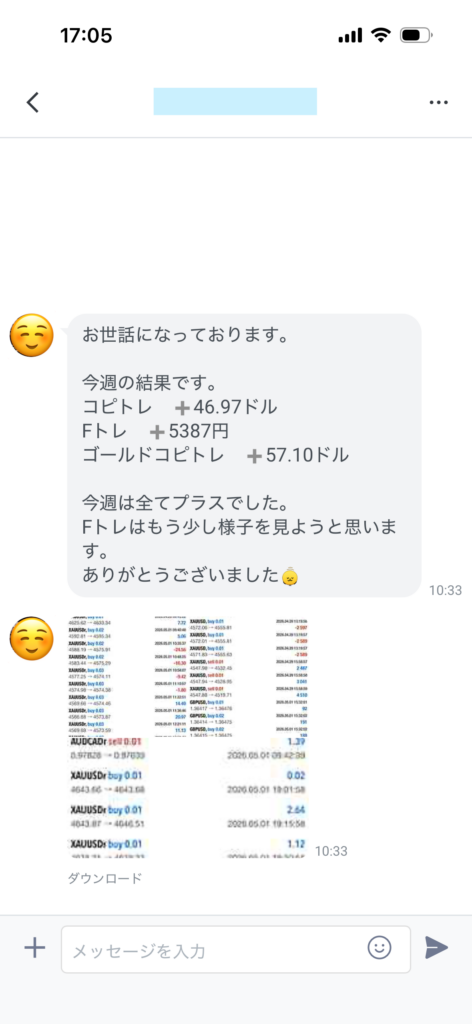Tap ダウンロード to download the image
472x1024 pixels.
104,878
